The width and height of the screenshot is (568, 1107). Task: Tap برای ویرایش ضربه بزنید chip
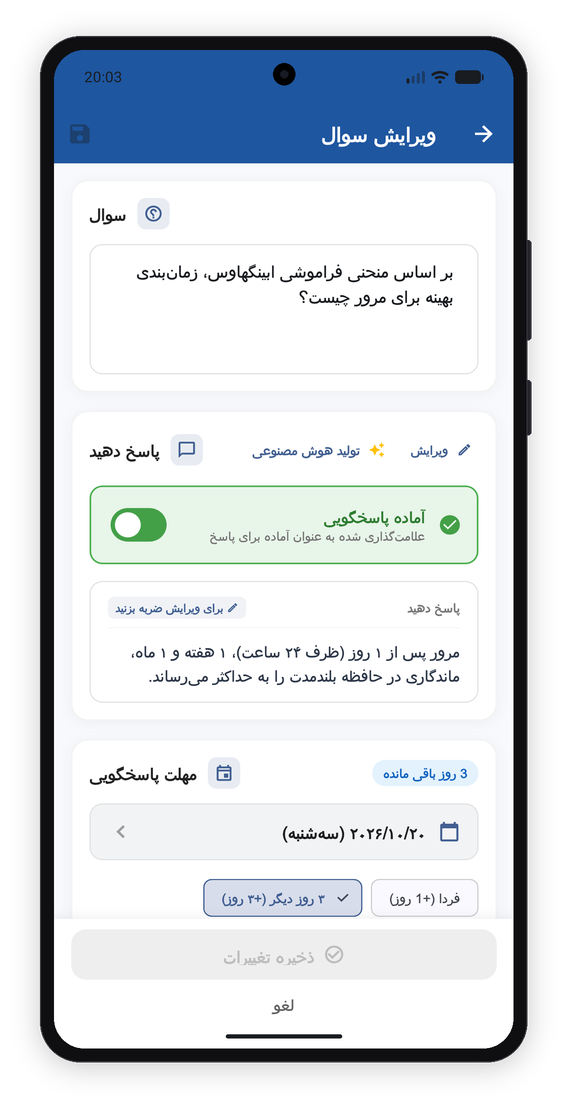point(177,608)
